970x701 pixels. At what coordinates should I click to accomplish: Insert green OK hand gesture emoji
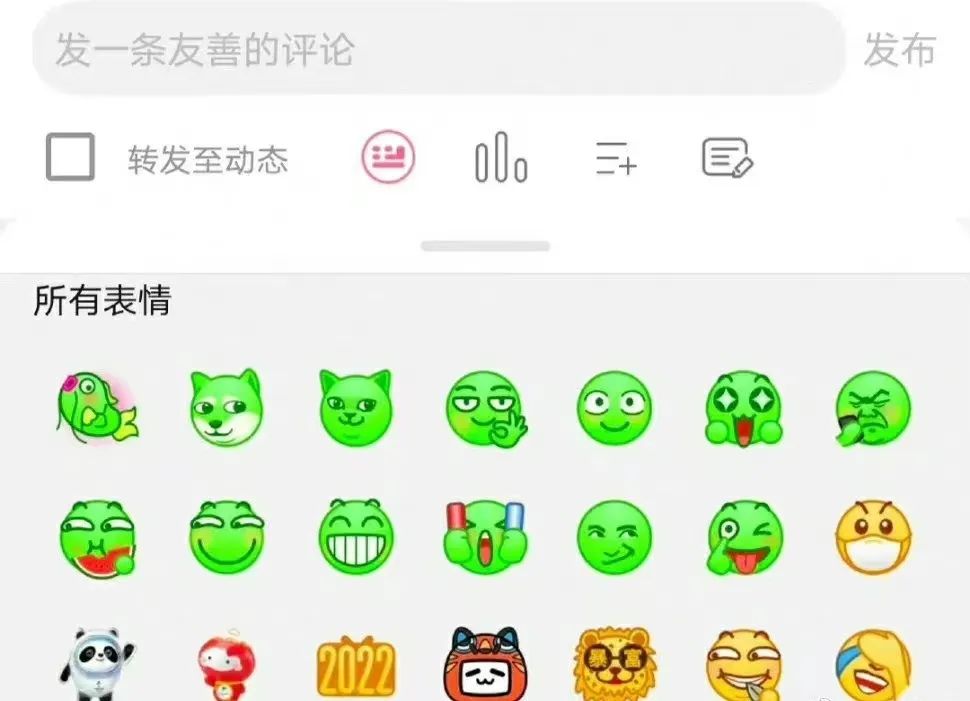coord(486,408)
